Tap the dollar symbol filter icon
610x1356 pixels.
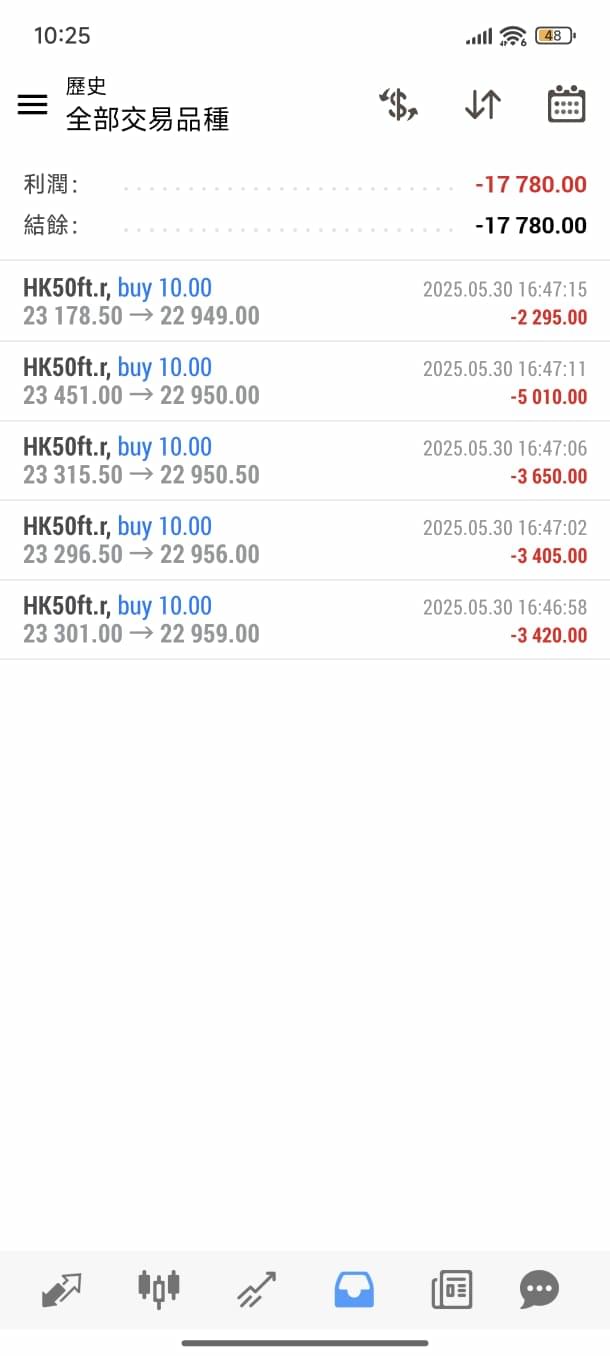tap(398, 104)
